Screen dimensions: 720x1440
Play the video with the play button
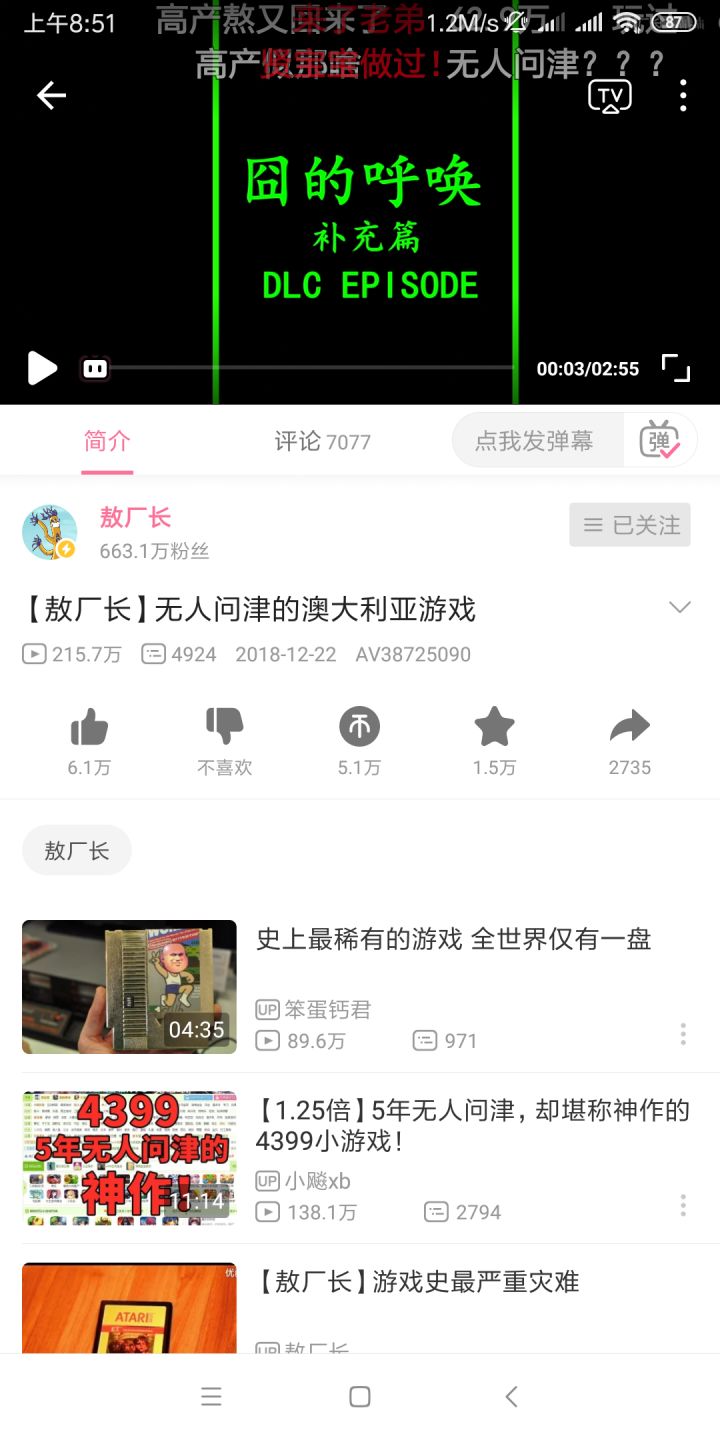pyautogui.click(x=41, y=369)
